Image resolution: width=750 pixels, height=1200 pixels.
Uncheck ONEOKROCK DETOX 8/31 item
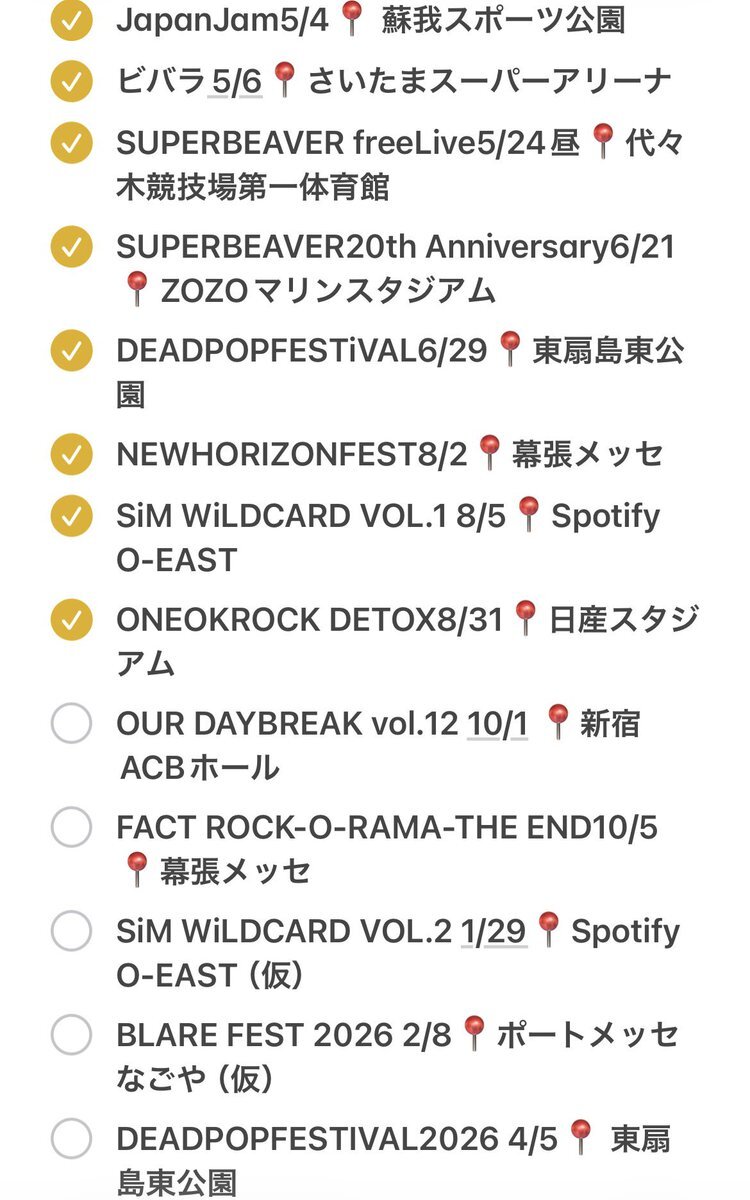[71, 620]
